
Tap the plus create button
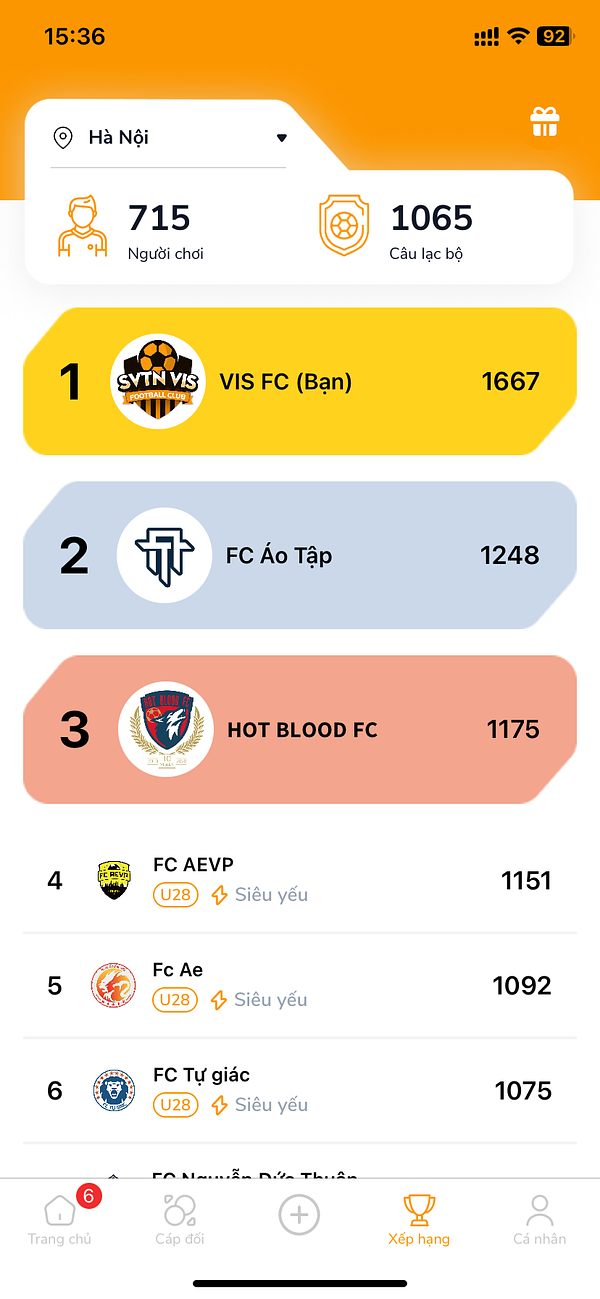tap(299, 1216)
